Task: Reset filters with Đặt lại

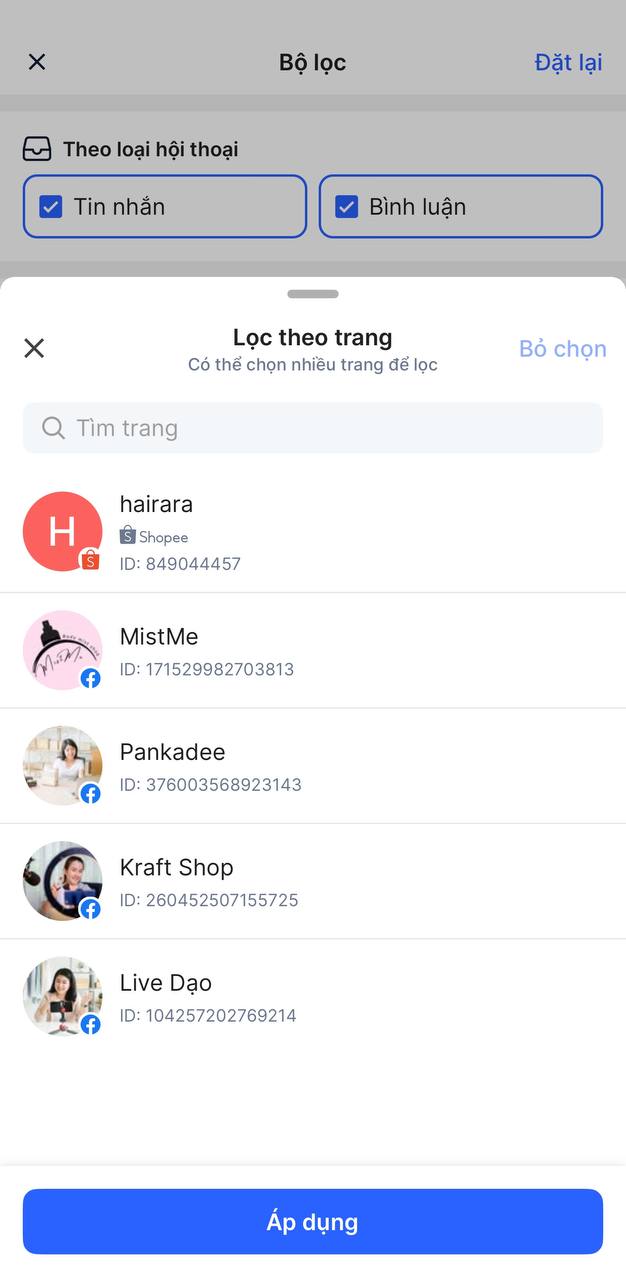Action: [x=568, y=62]
